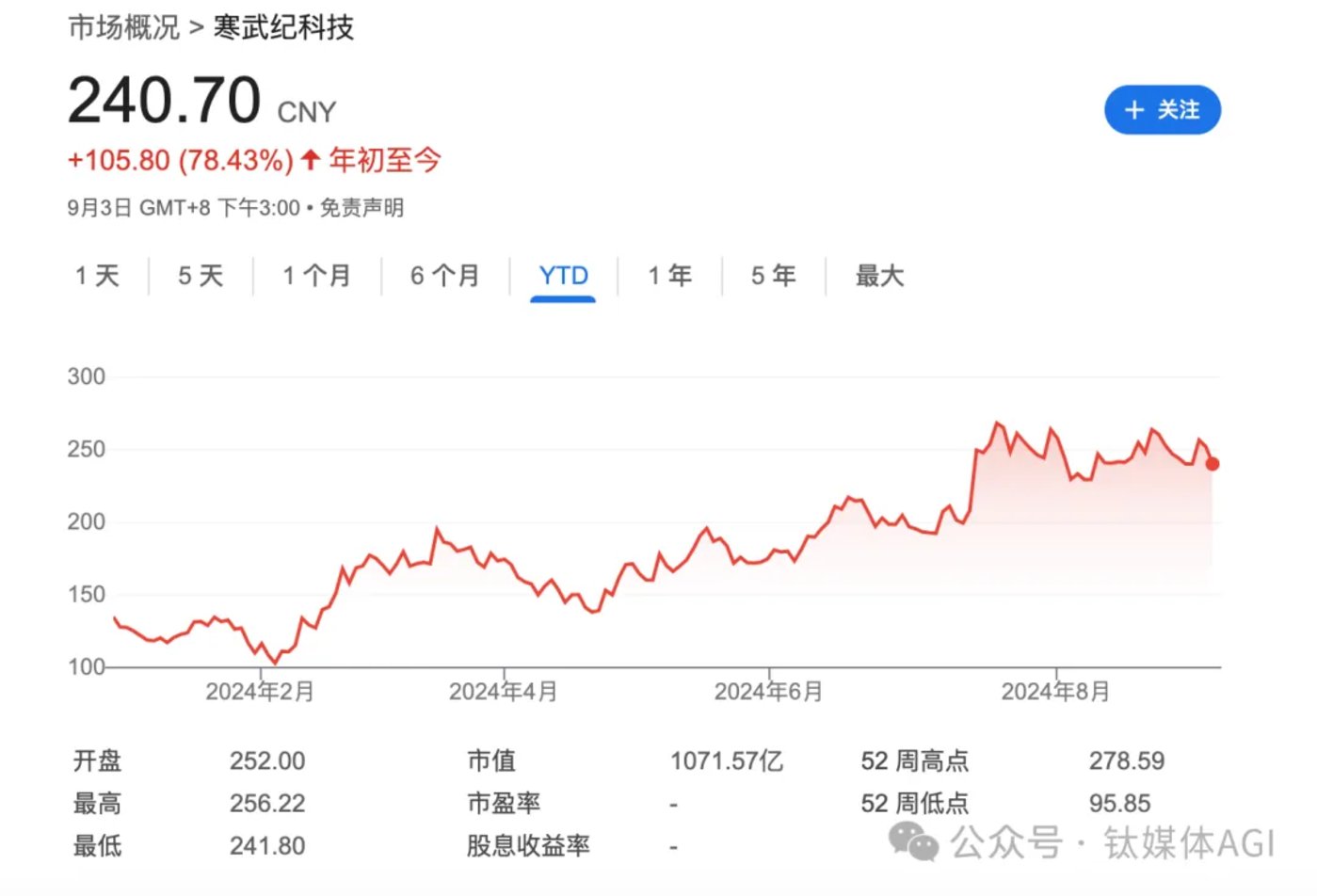The image size is (1317, 896).
Task: Open the 免责声明 link
Action: (x=362, y=208)
